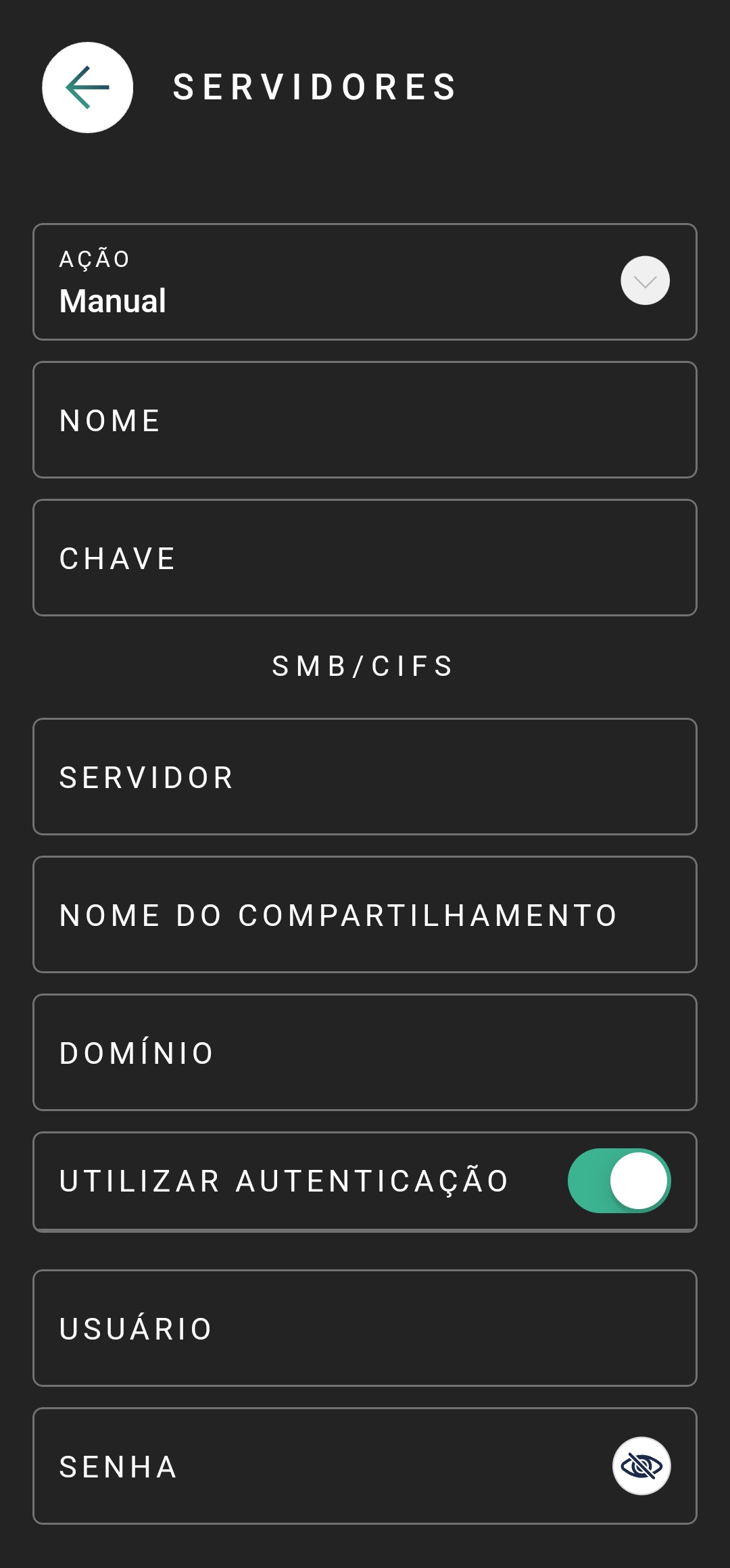The width and height of the screenshot is (730, 1568).
Task: Tap the Usuário text field
Action: click(x=365, y=1328)
